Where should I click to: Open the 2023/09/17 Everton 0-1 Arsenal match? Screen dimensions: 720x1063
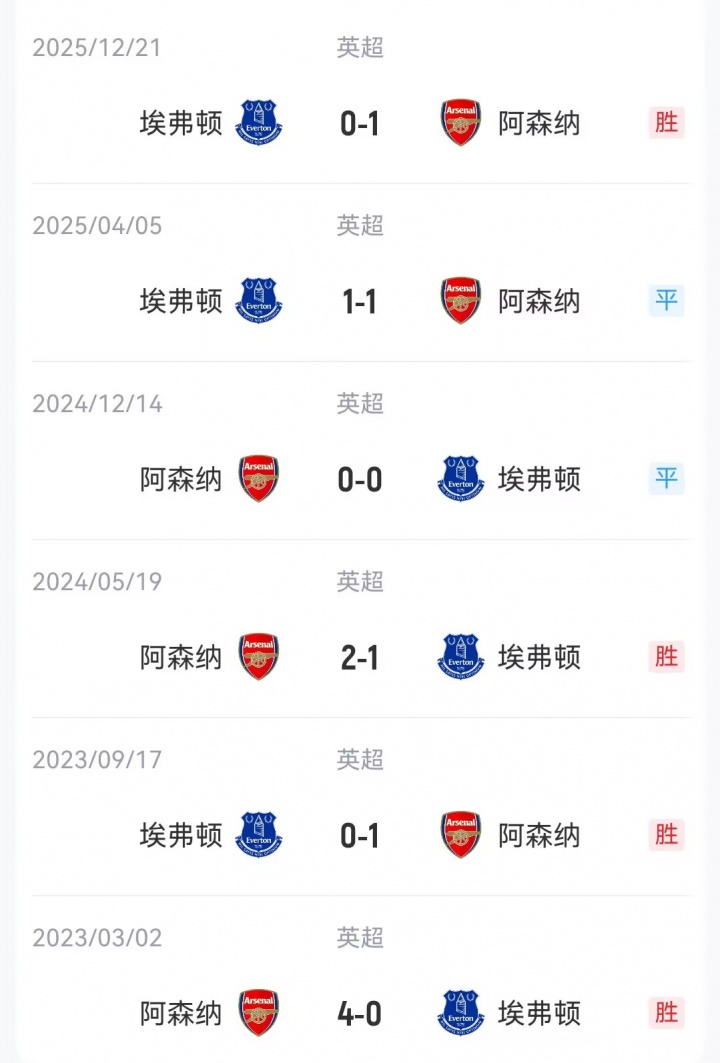click(360, 835)
